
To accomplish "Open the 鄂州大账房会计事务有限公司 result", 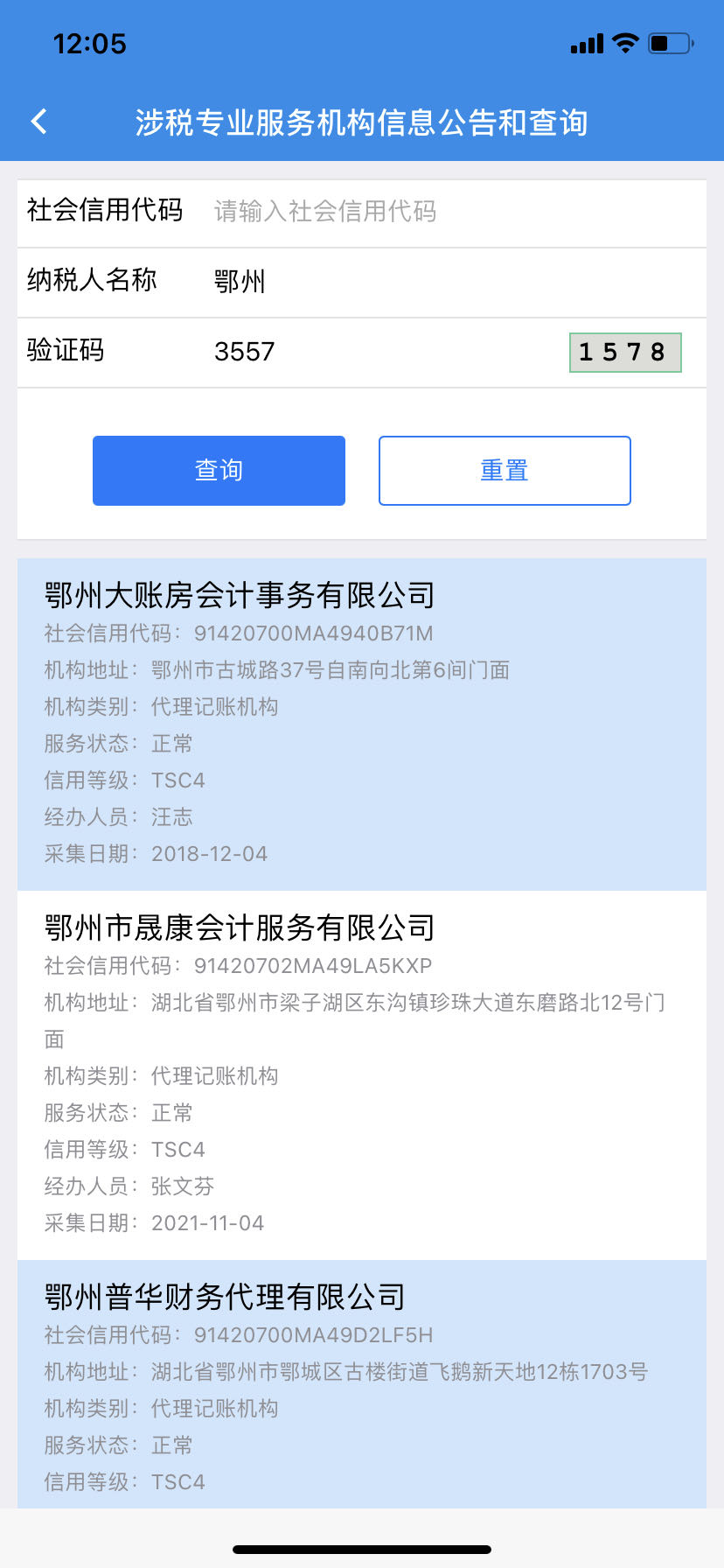I will tap(362, 724).
